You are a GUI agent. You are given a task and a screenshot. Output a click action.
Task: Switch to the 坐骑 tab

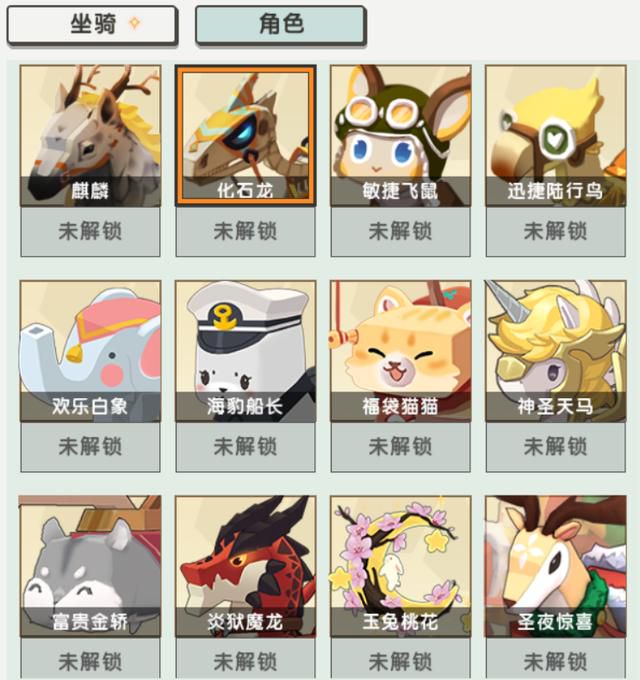tap(91, 25)
